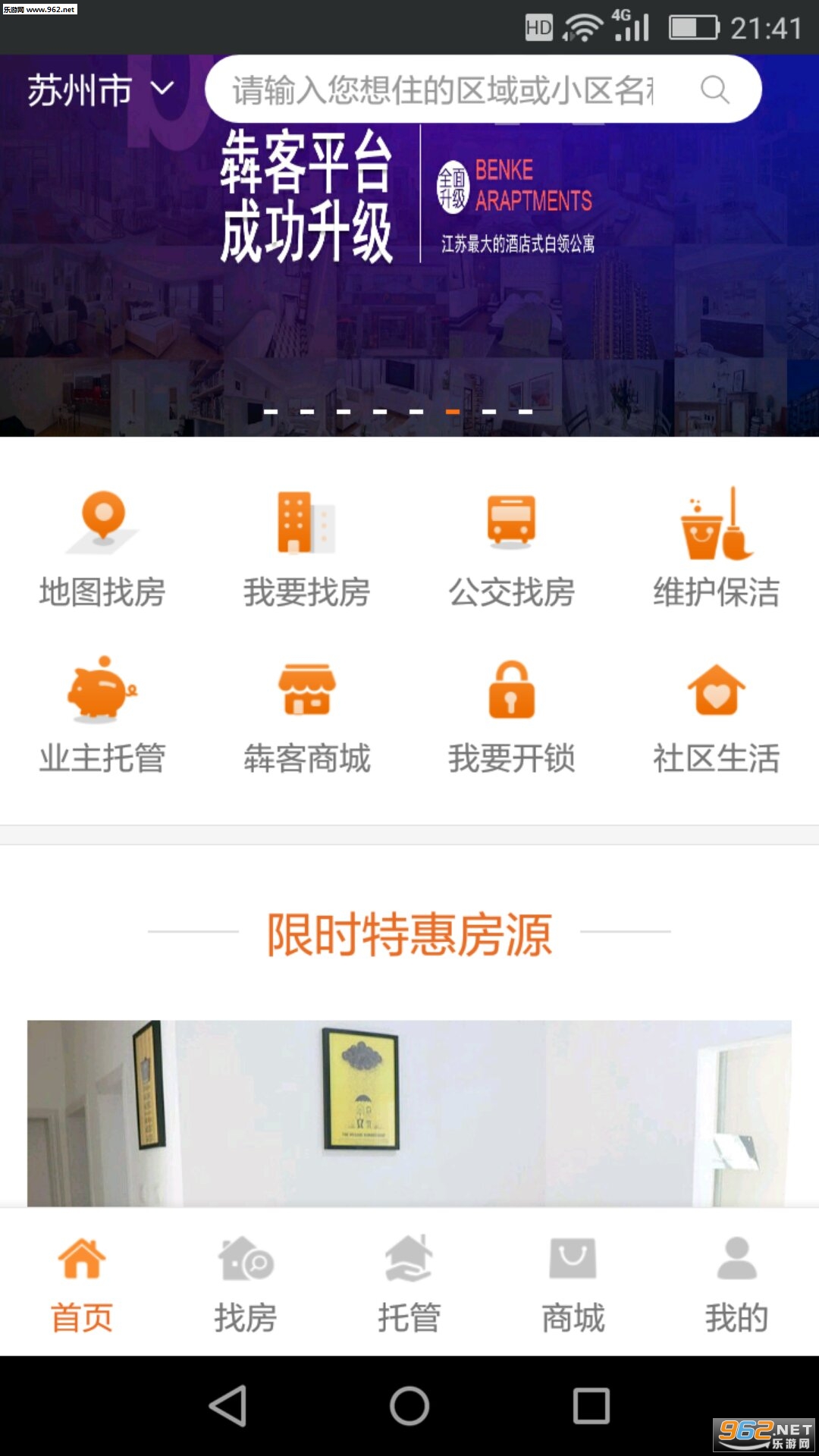Tap the system back button
This screenshot has width=819, height=1456.
(x=227, y=1406)
